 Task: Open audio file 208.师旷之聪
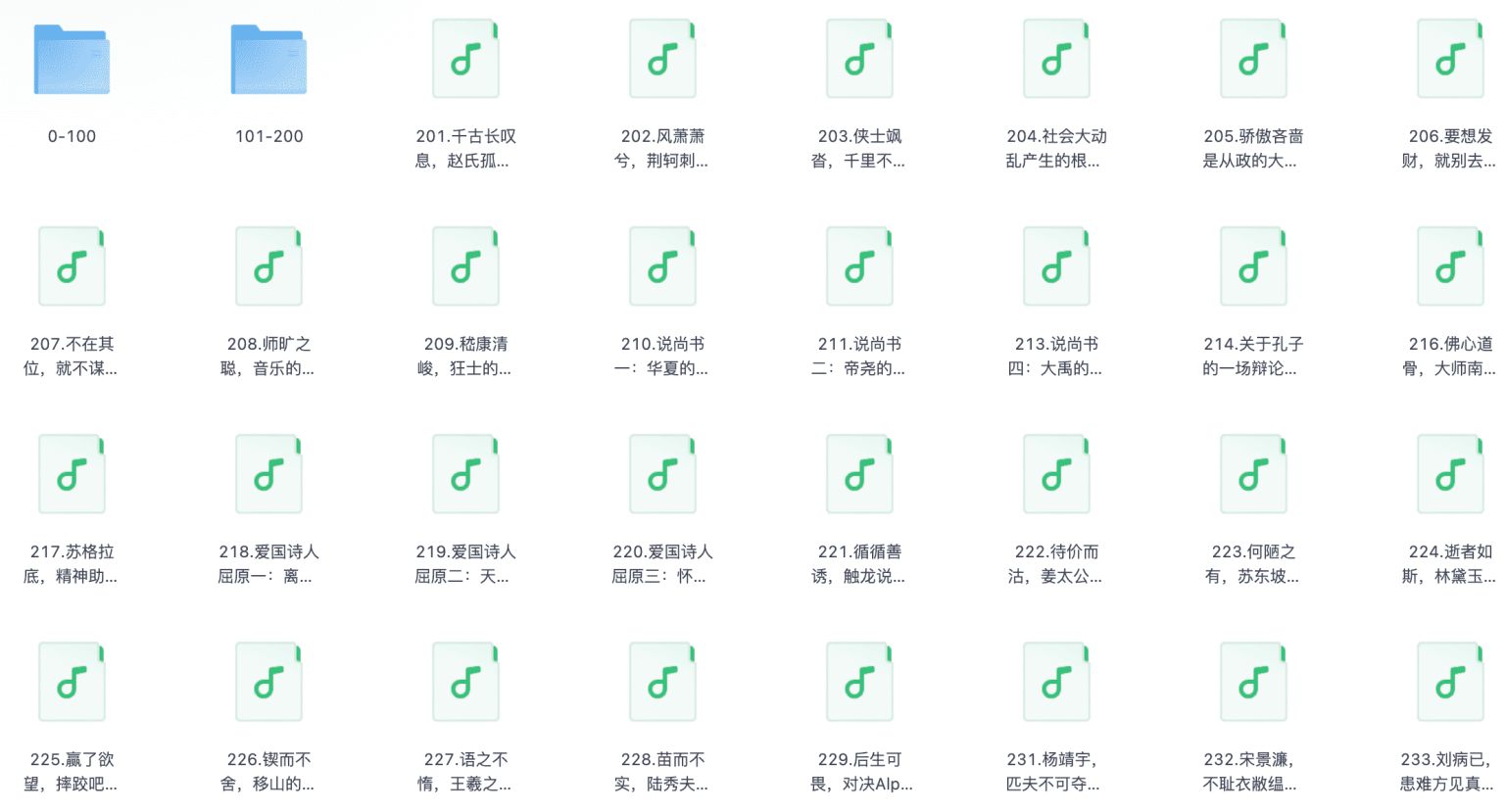[268, 267]
